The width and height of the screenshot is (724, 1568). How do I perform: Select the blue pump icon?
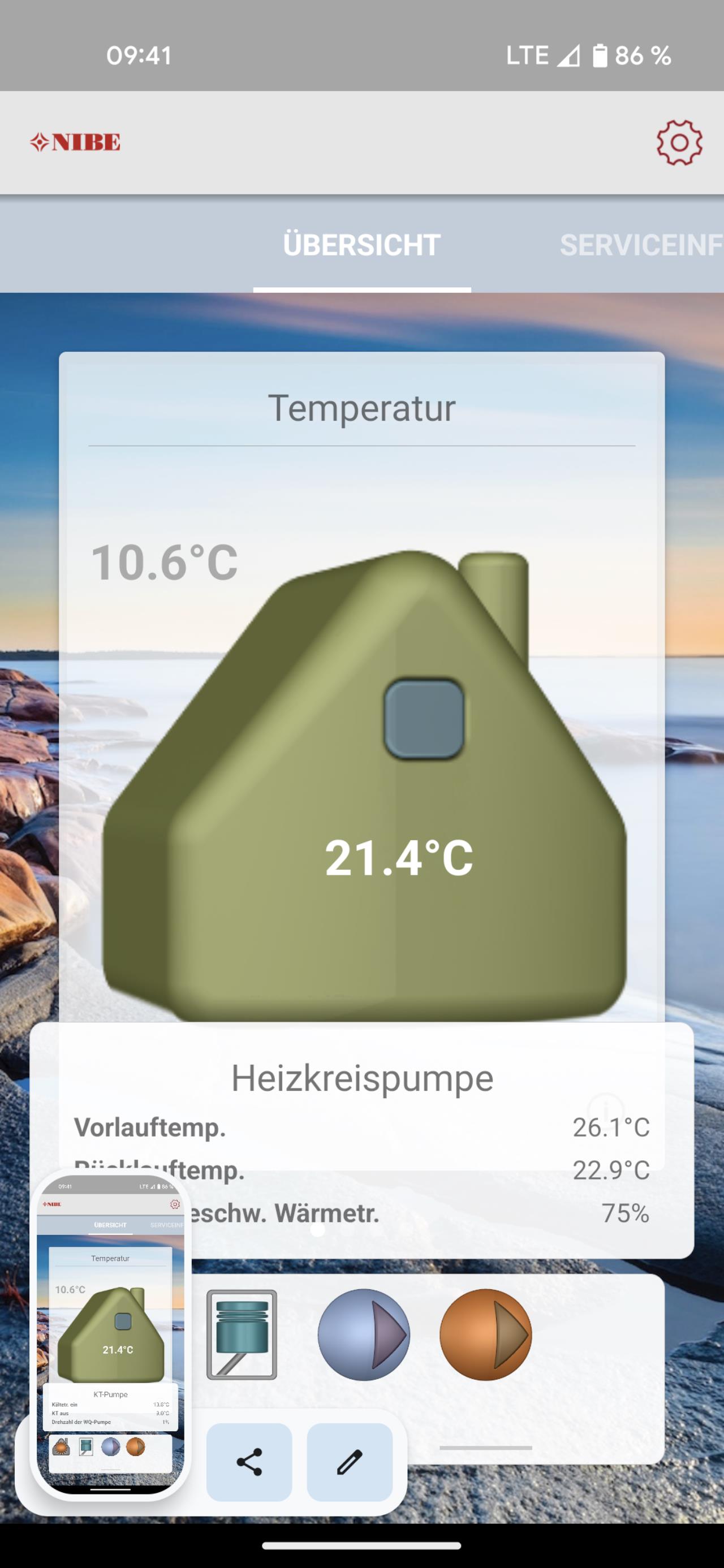point(364,1334)
